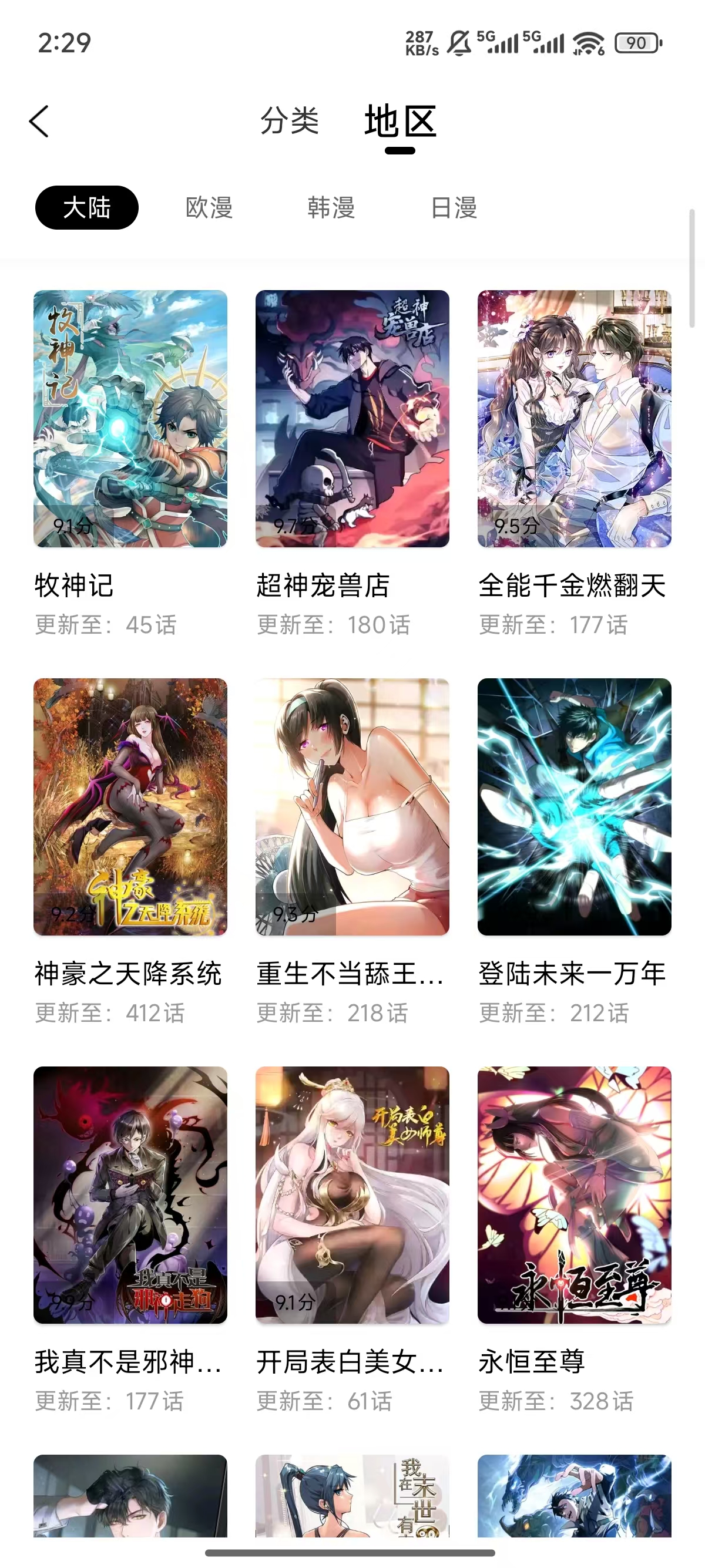
Task: Select the 日漫 region filter
Action: pos(454,207)
